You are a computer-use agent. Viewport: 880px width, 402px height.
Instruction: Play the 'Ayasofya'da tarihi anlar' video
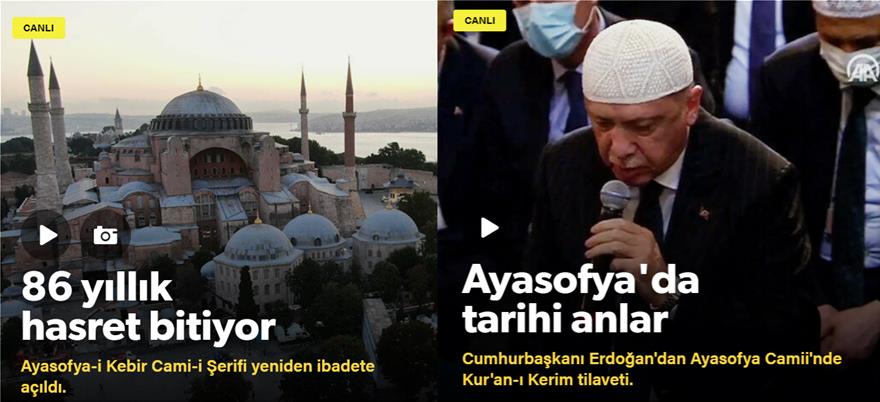pyautogui.click(x=488, y=228)
